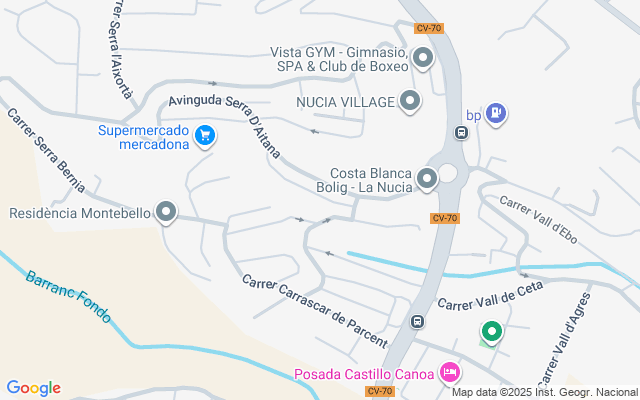
Task: Tap the NUCIA VILLAGE marker
Action: pos(410,100)
